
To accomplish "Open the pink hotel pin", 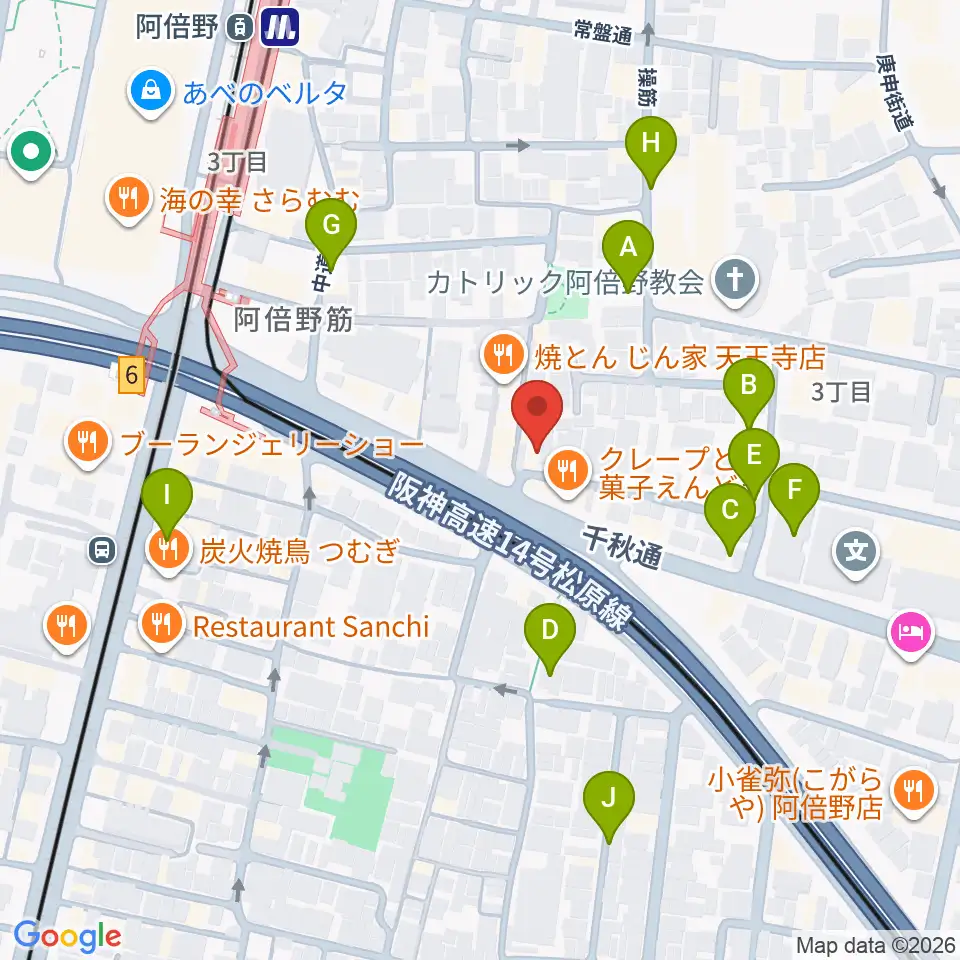I will [911, 634].
